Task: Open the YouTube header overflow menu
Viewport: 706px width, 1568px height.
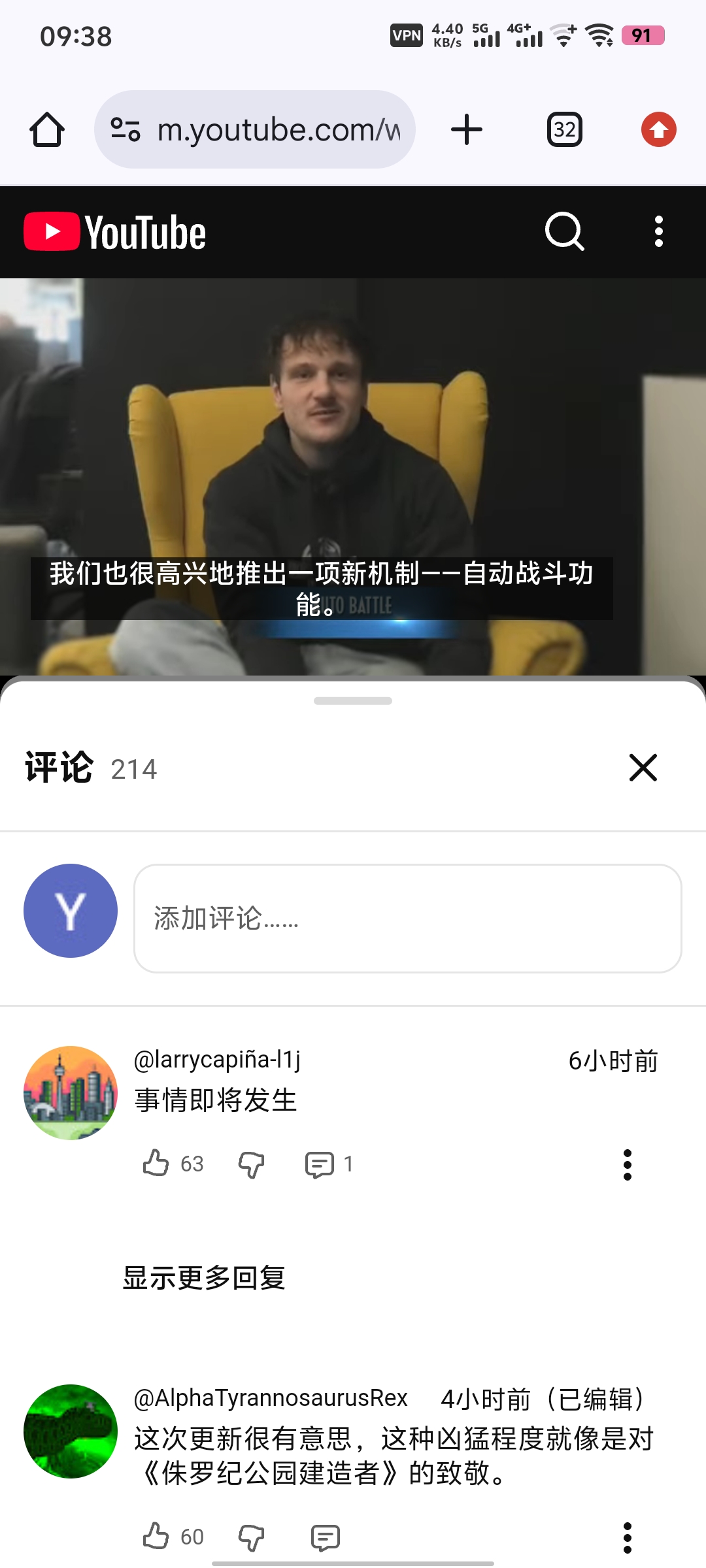Action: point(658,231)
